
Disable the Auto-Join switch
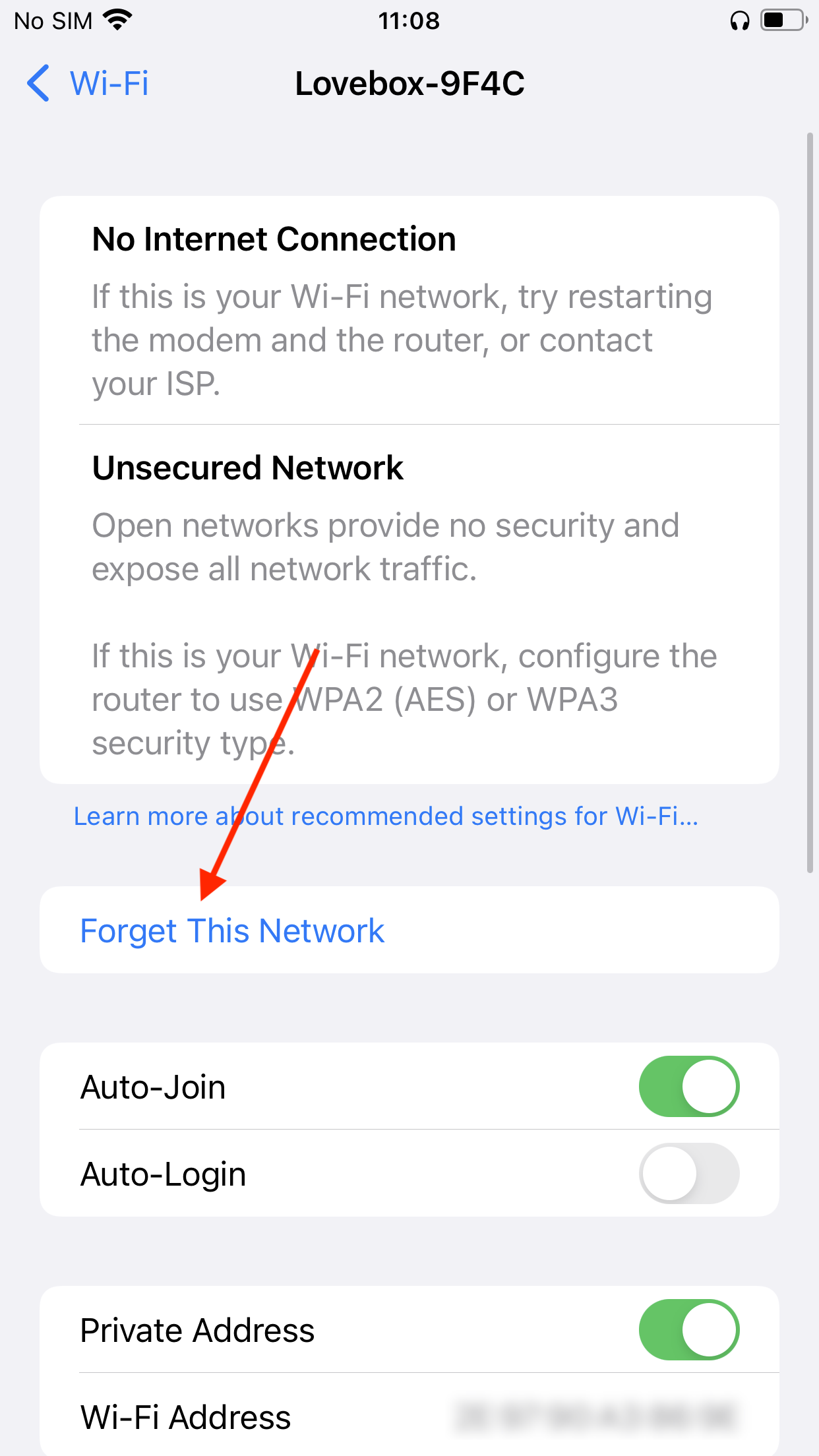click(688, 1086)
